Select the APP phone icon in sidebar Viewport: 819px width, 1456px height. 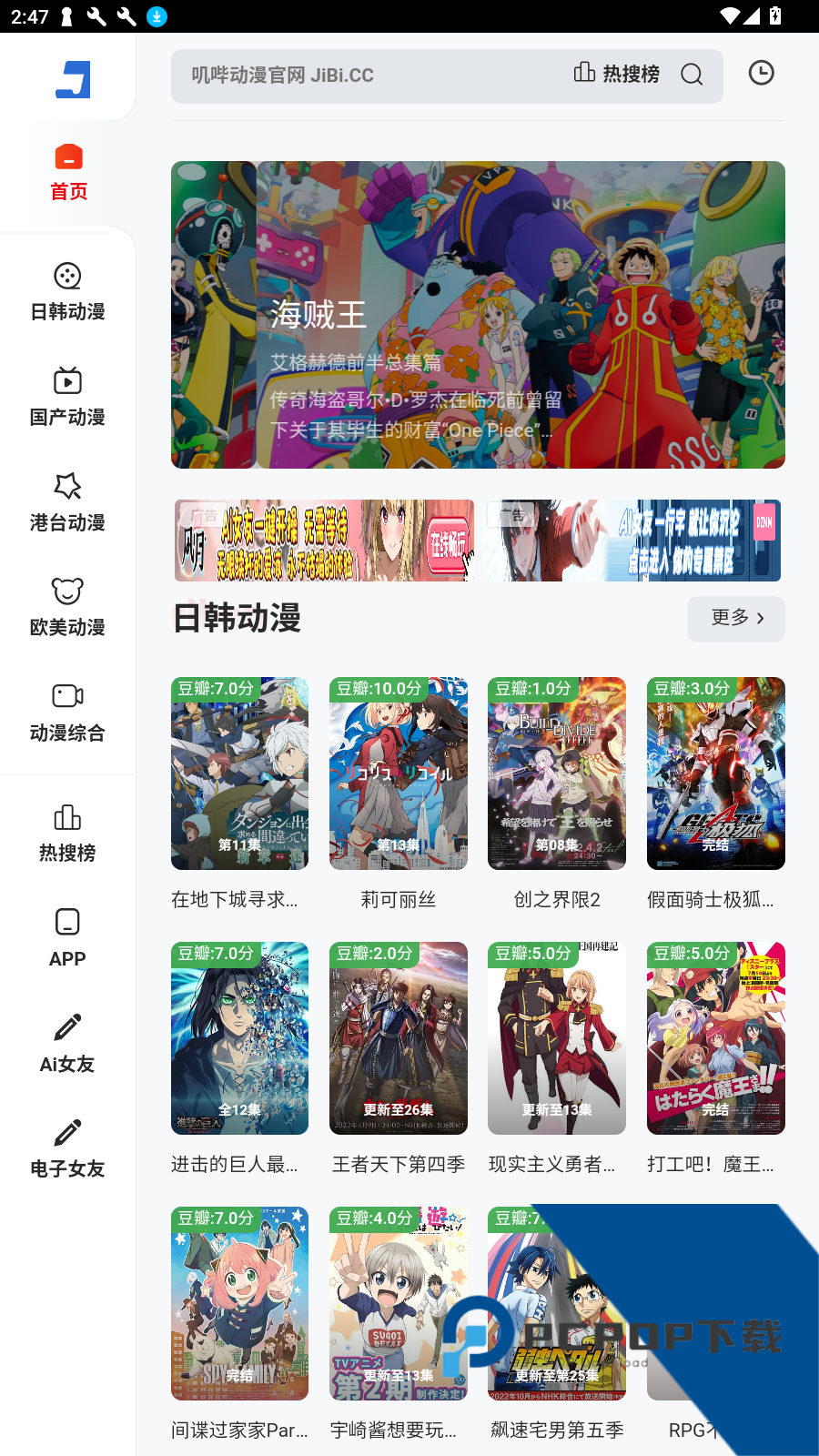point(66,922)
